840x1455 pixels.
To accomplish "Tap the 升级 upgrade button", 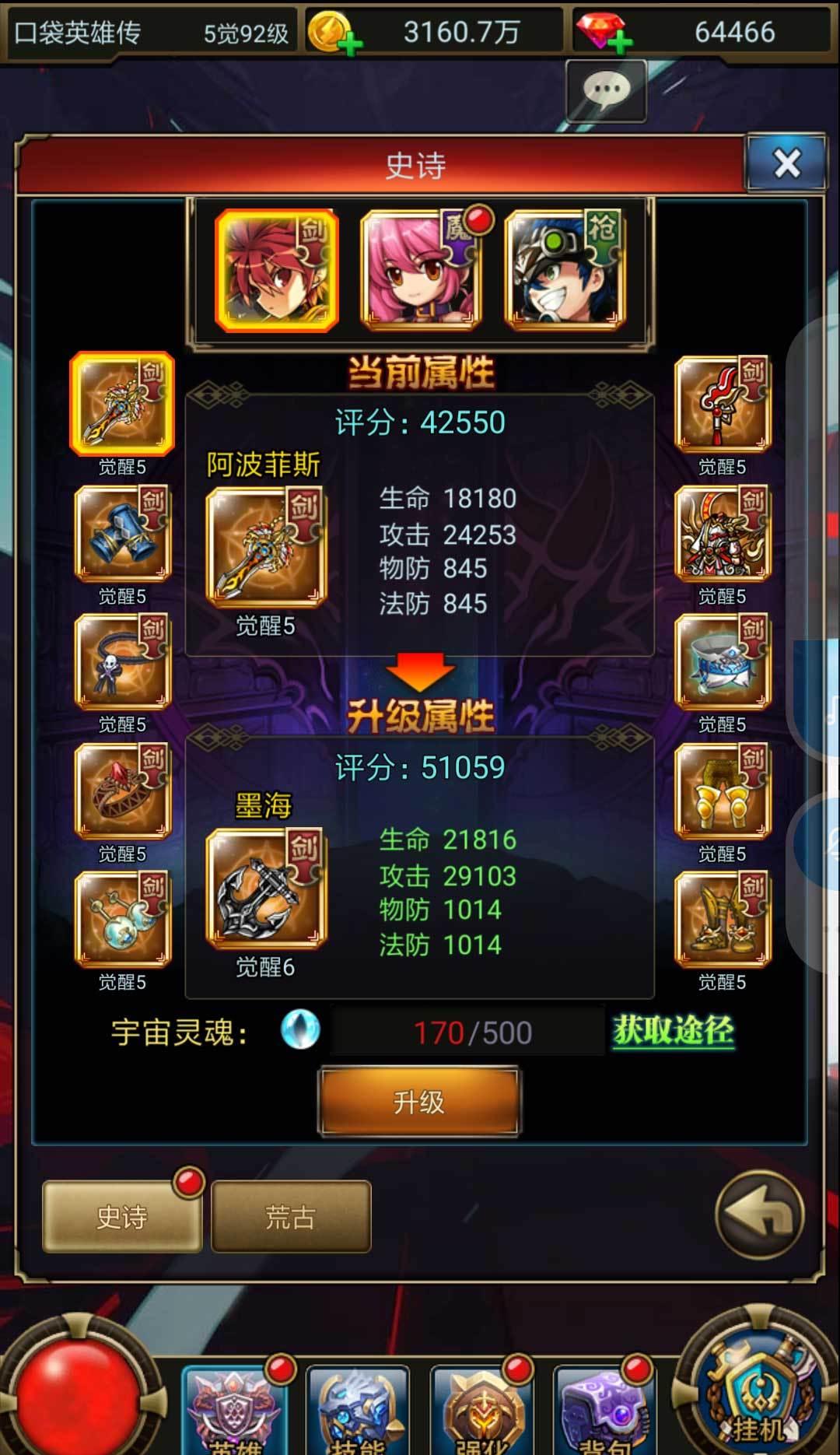I will (x=419, y=1101).
